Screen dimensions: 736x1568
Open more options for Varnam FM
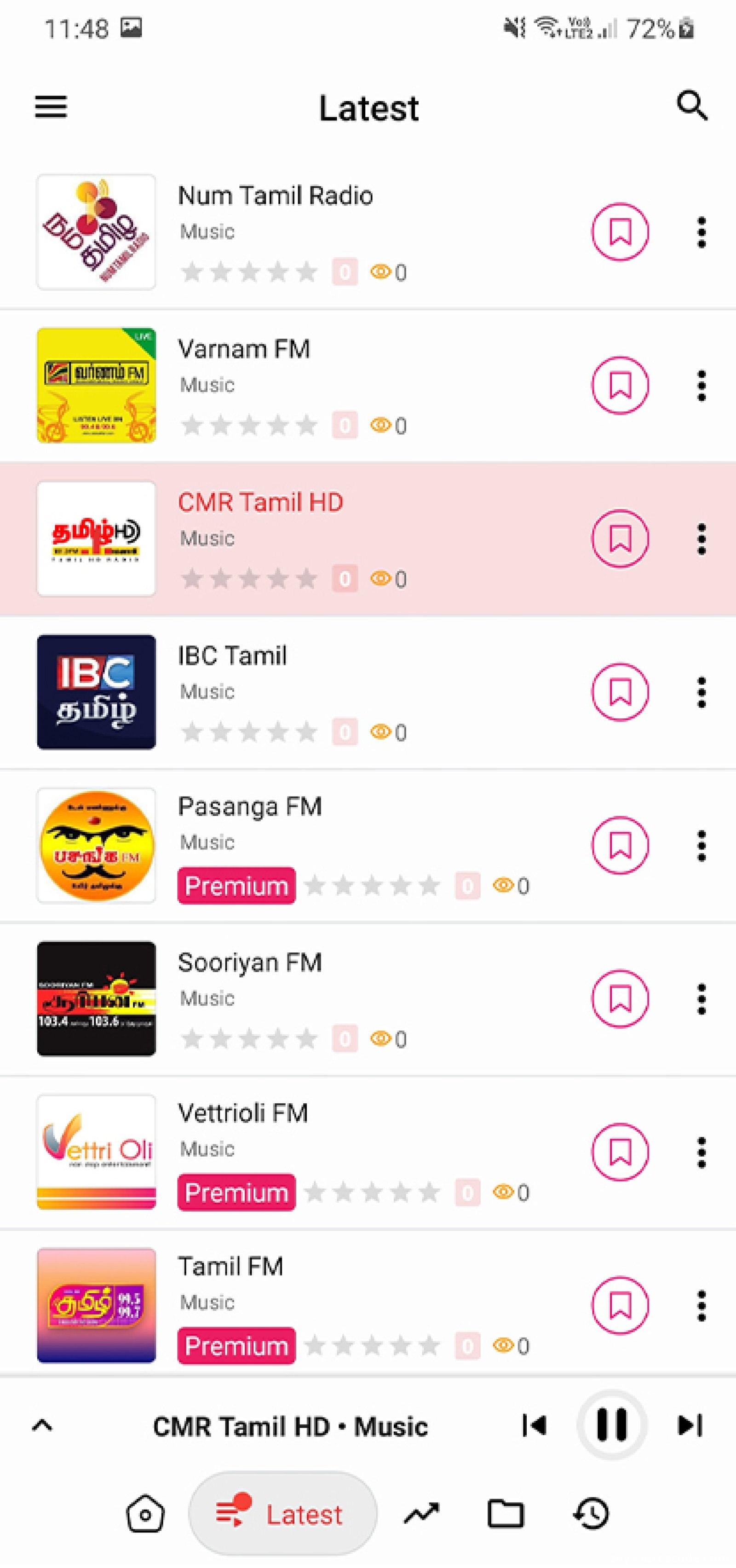click(701, 385)
